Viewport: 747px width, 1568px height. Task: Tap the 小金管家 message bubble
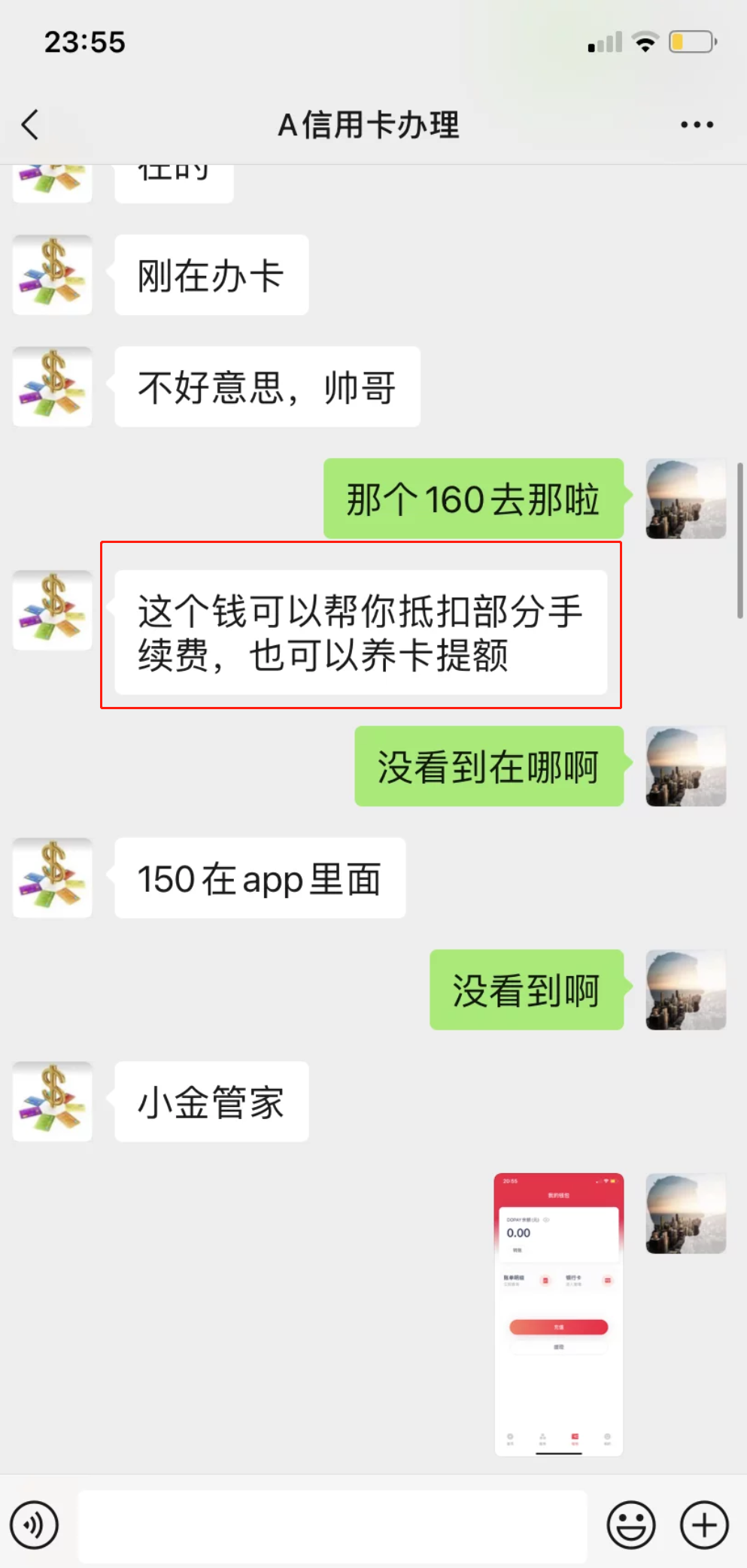[x=211, y=1102]
